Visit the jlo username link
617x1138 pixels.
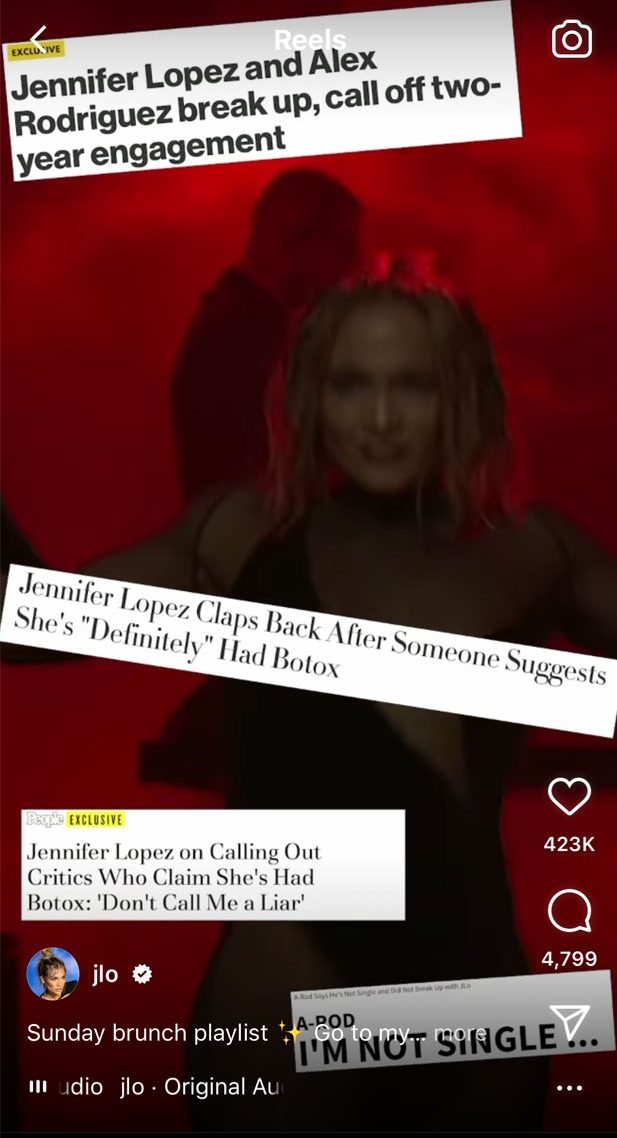[105, 974]
